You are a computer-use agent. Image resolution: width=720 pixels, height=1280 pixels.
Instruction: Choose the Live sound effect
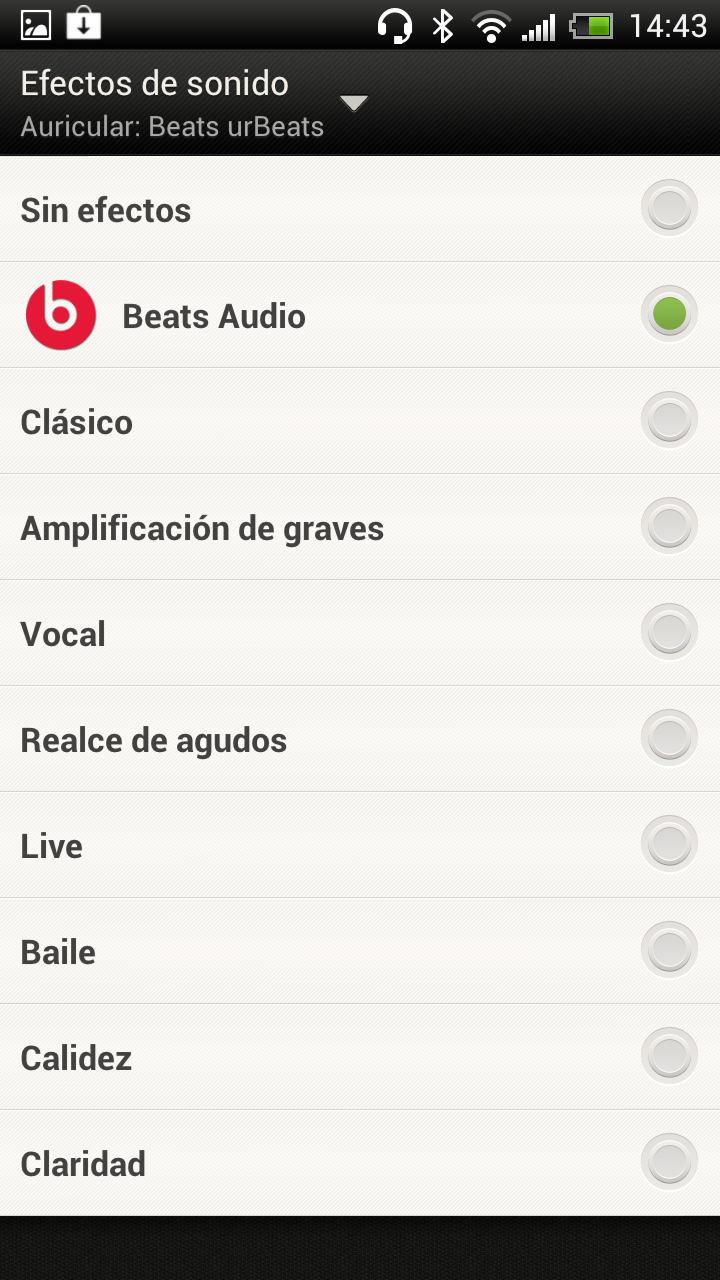pyautogui.click(x=360, y=845)
